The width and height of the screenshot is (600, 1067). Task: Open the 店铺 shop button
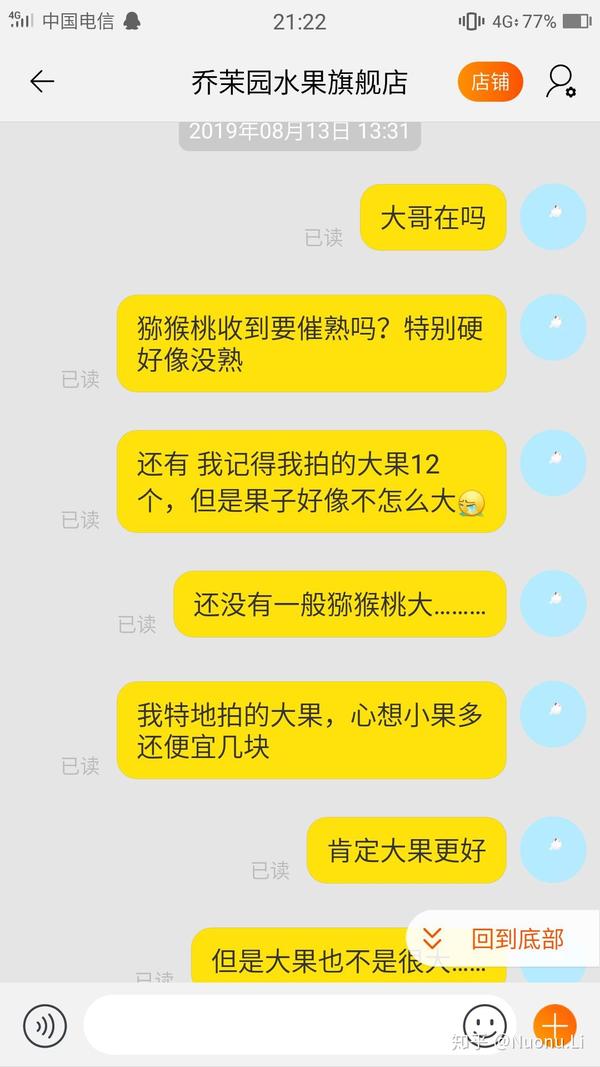coord(490,82)
